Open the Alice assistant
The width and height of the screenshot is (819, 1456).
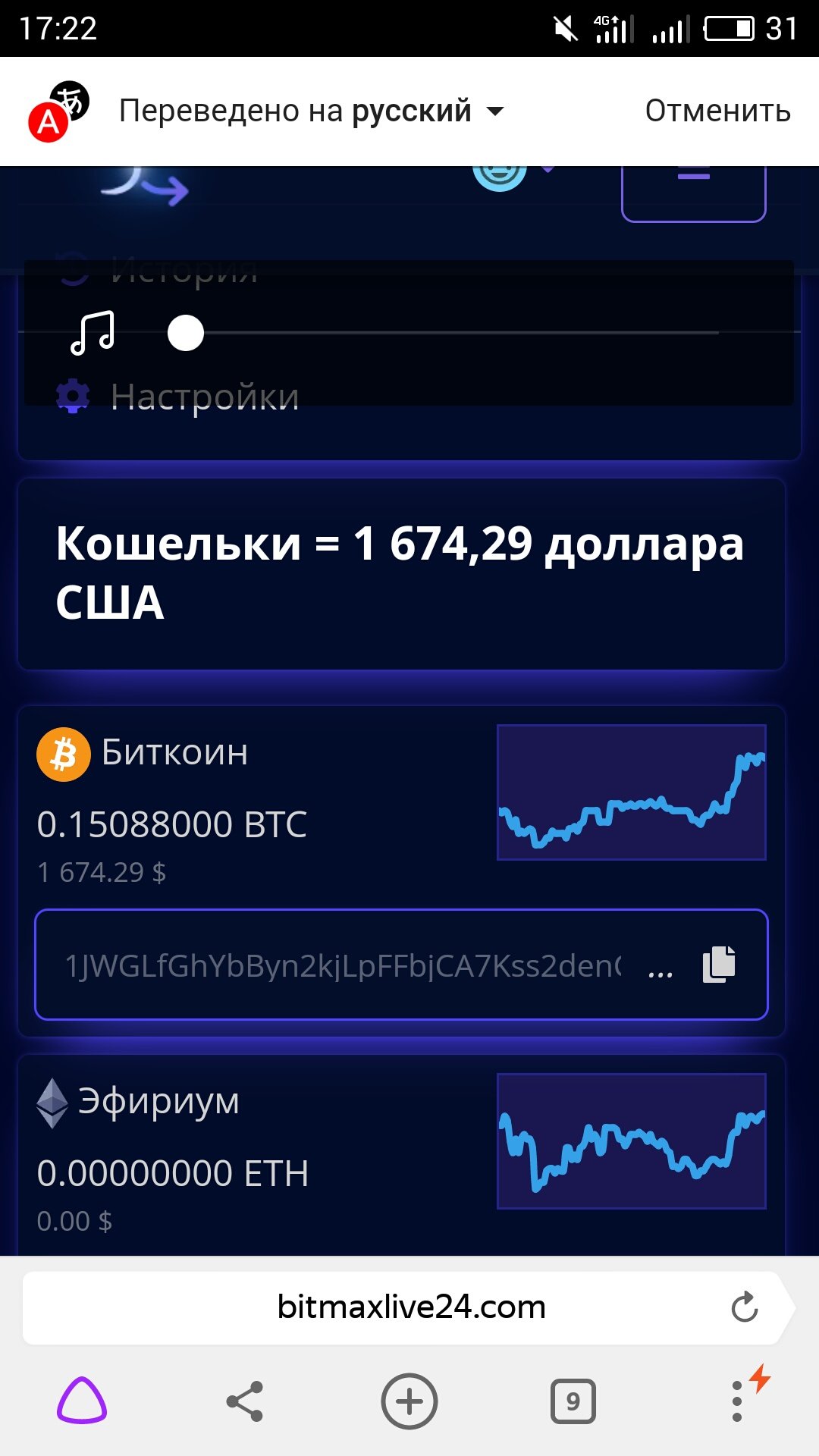point(82,1401)
